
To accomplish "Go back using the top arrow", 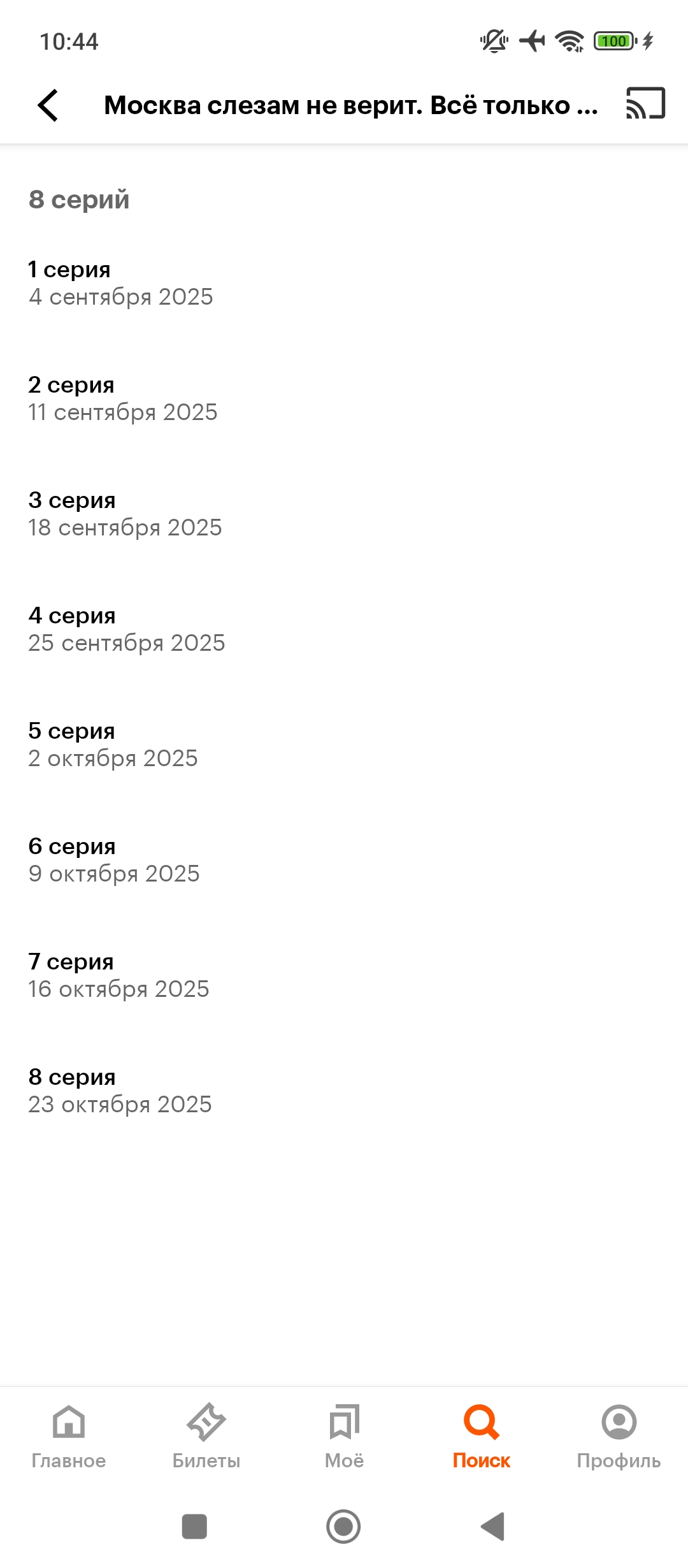I will pyautogui.click(x=48, y=105).
